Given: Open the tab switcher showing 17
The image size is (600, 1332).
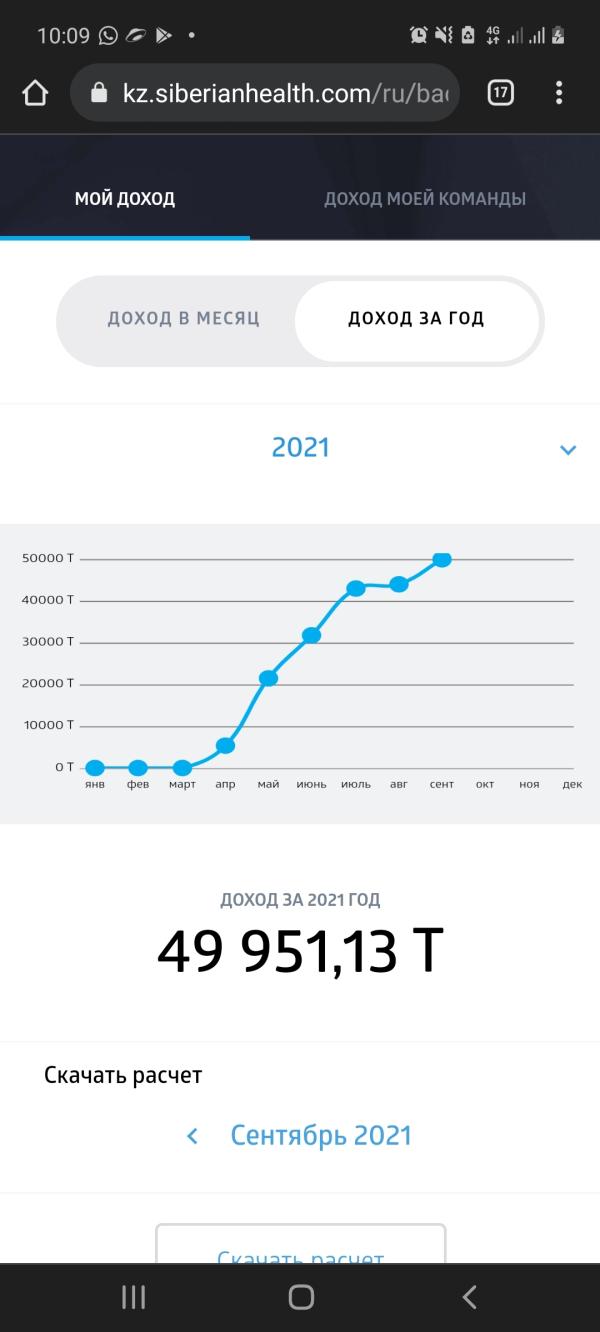Looking at the screenshot, I should click(x=500, y=93).
